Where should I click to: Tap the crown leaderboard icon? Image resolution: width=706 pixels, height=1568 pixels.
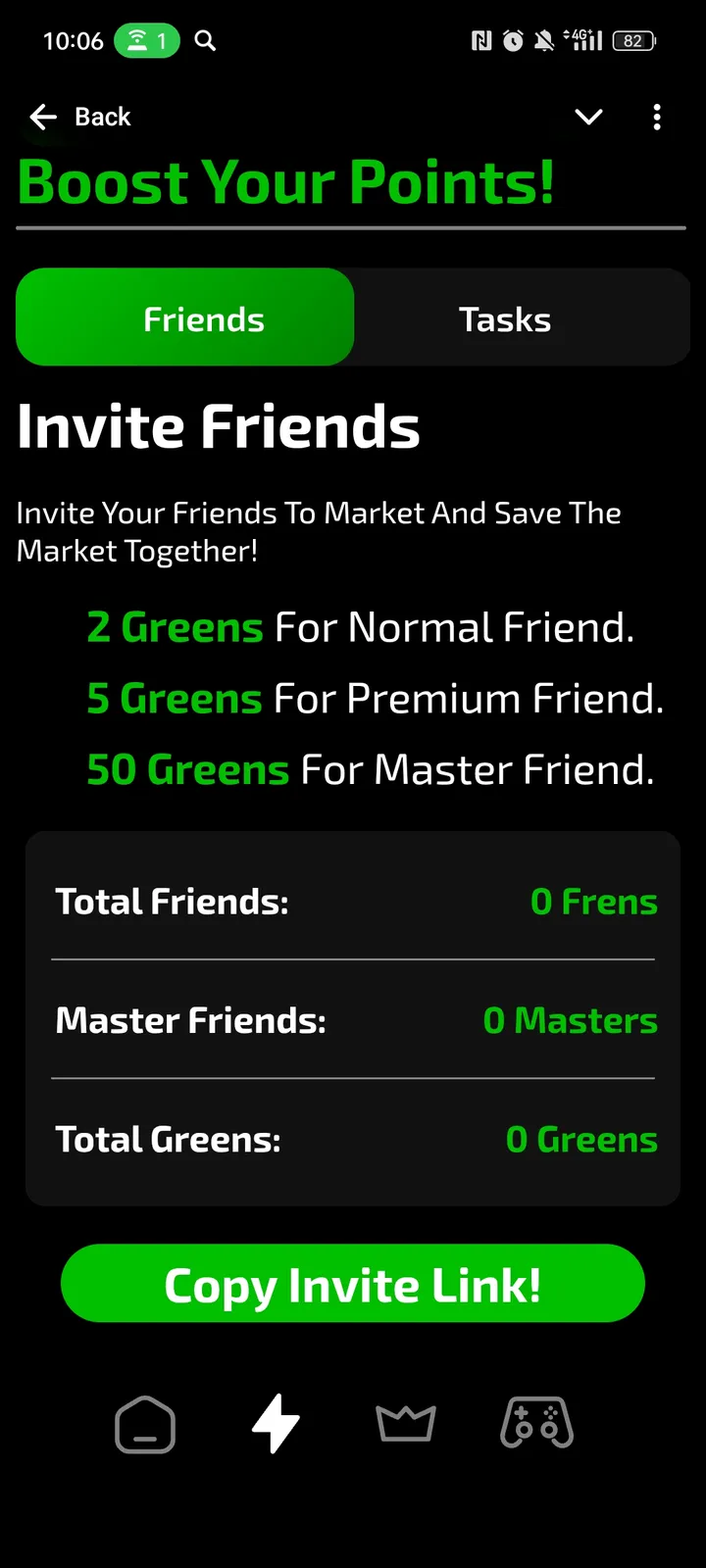coord(406,1424)
